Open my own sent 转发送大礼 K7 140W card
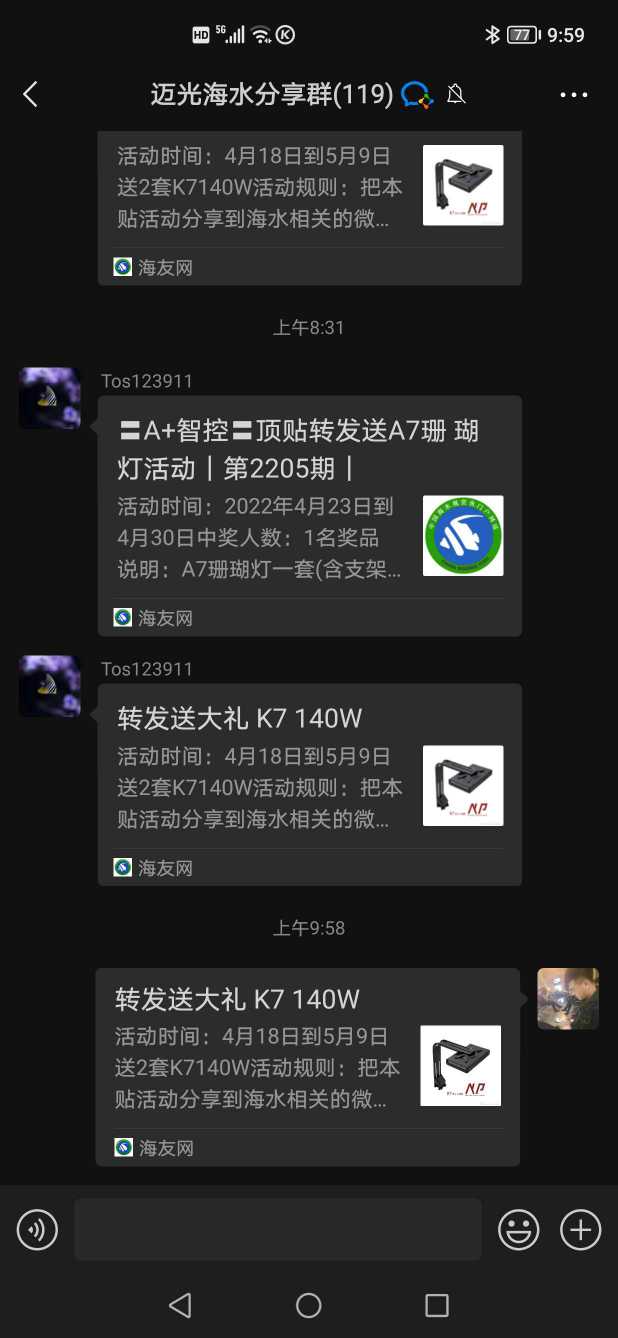The width and height of the screenshot is (618, 1338). click(307, 1065)
